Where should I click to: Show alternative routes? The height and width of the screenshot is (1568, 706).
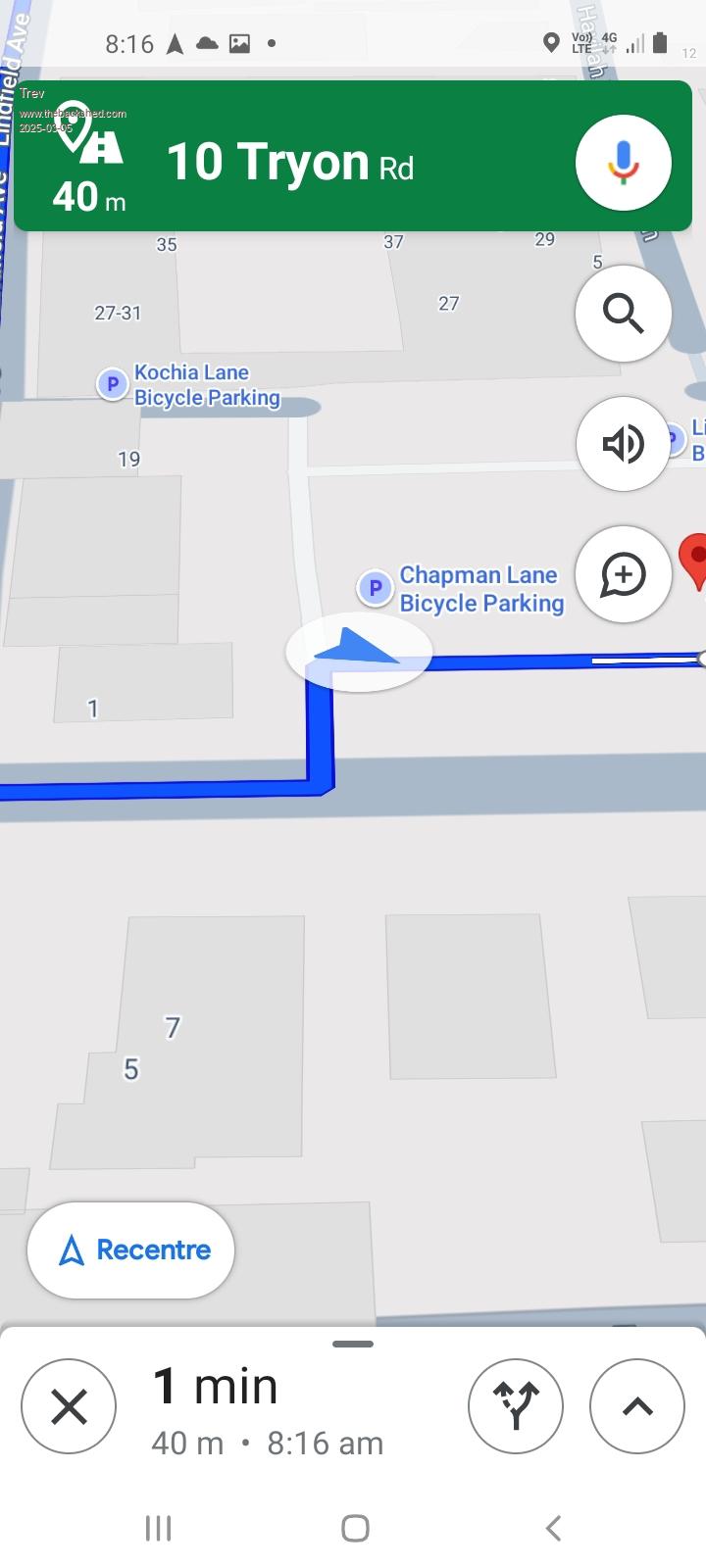pos(516,1406)
